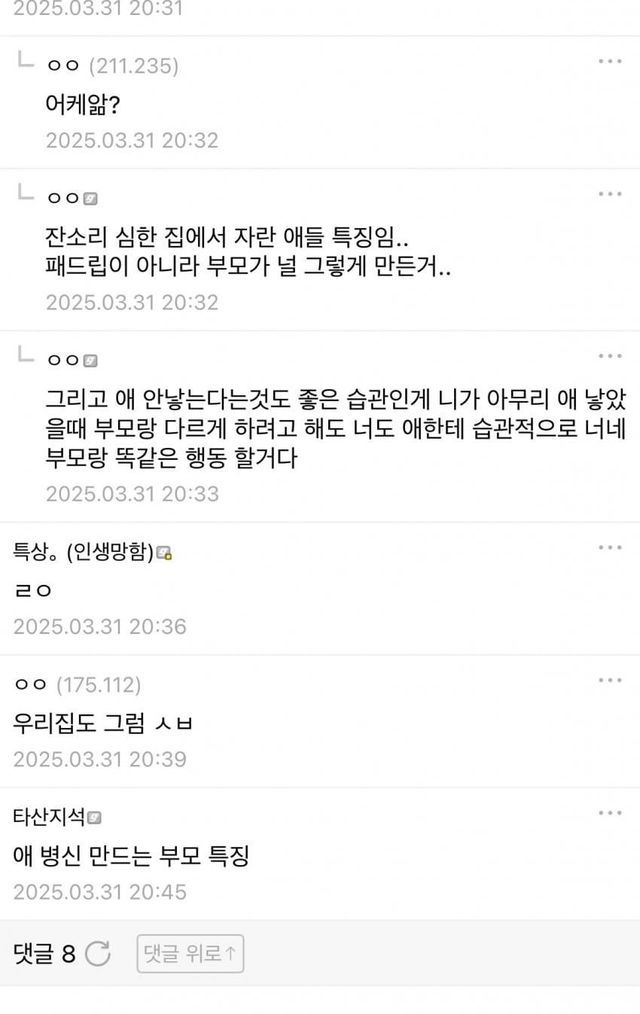Open options for 타산지석 comment
The height and width of the screenshot is (1014, 640).
point(610,813)
